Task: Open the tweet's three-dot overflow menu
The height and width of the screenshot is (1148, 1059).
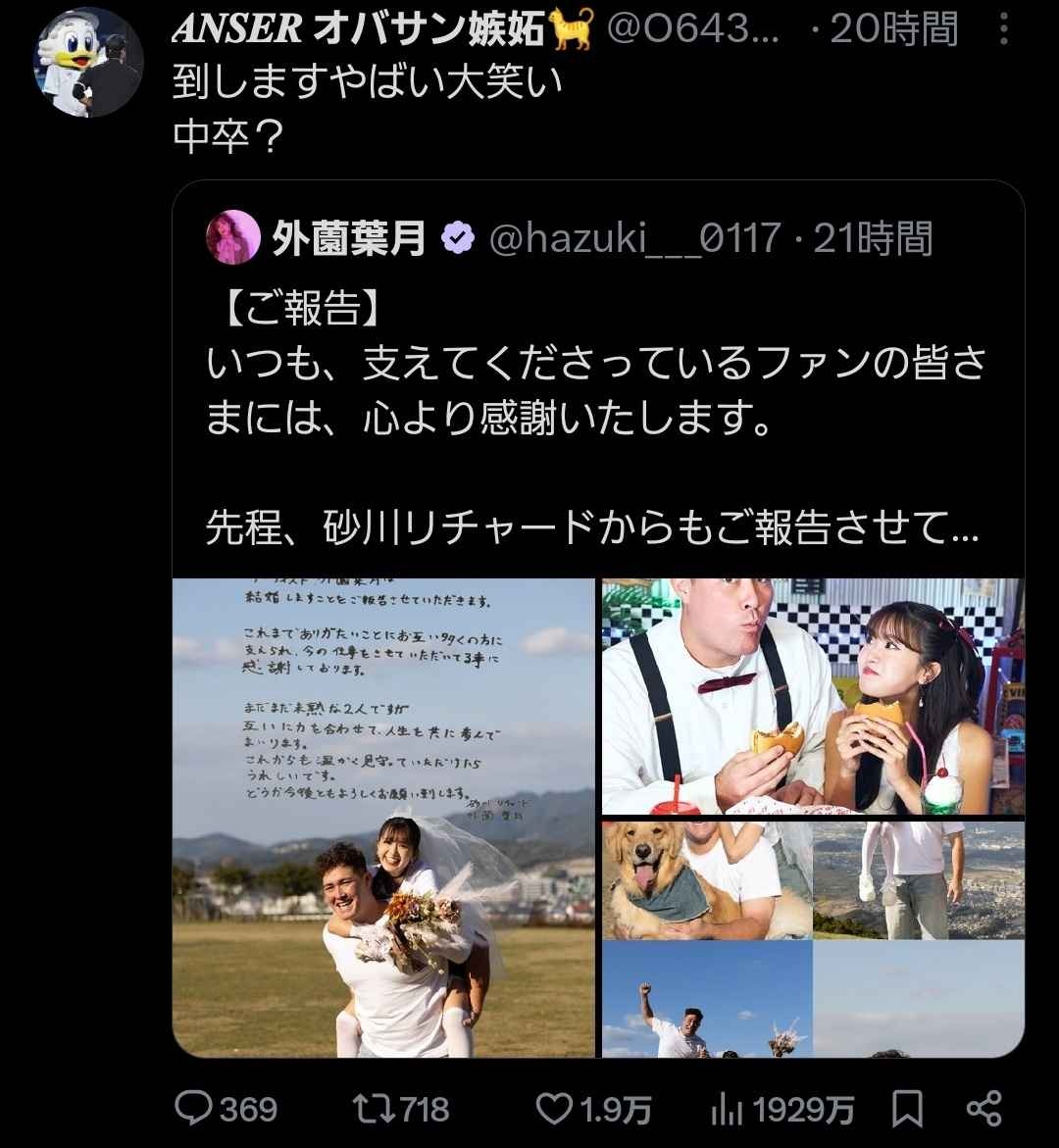Action: pos(1003,30)
